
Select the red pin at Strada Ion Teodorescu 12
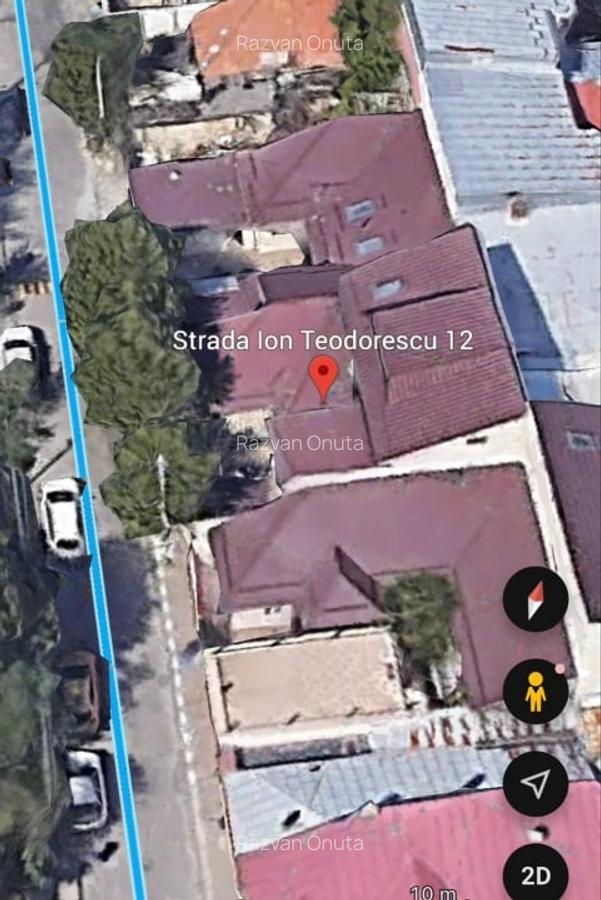tap(322, 376)
